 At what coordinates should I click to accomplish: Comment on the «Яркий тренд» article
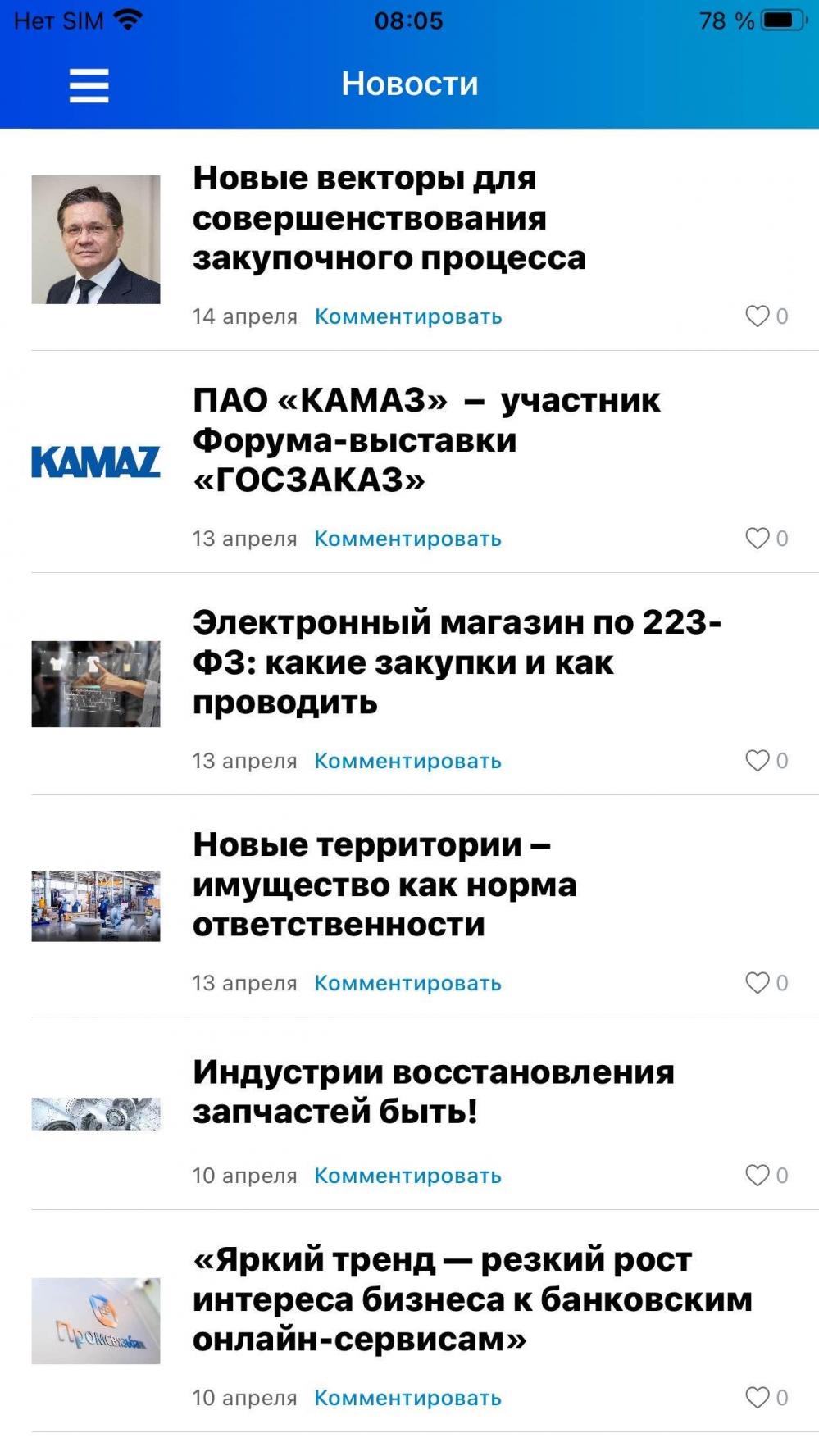(407, 1398)
